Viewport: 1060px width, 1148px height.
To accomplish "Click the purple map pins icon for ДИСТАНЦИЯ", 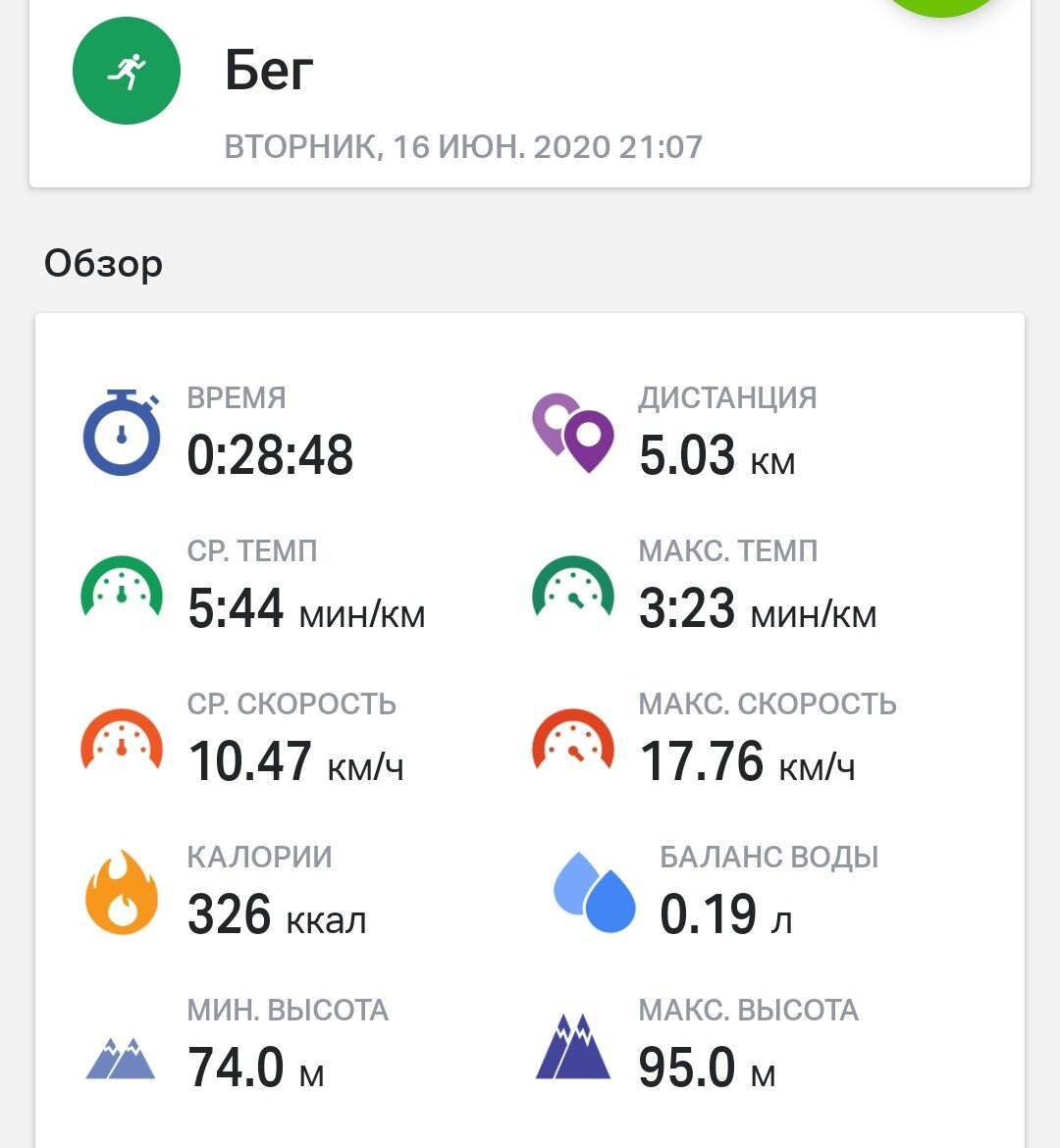I will pos(572,430).
